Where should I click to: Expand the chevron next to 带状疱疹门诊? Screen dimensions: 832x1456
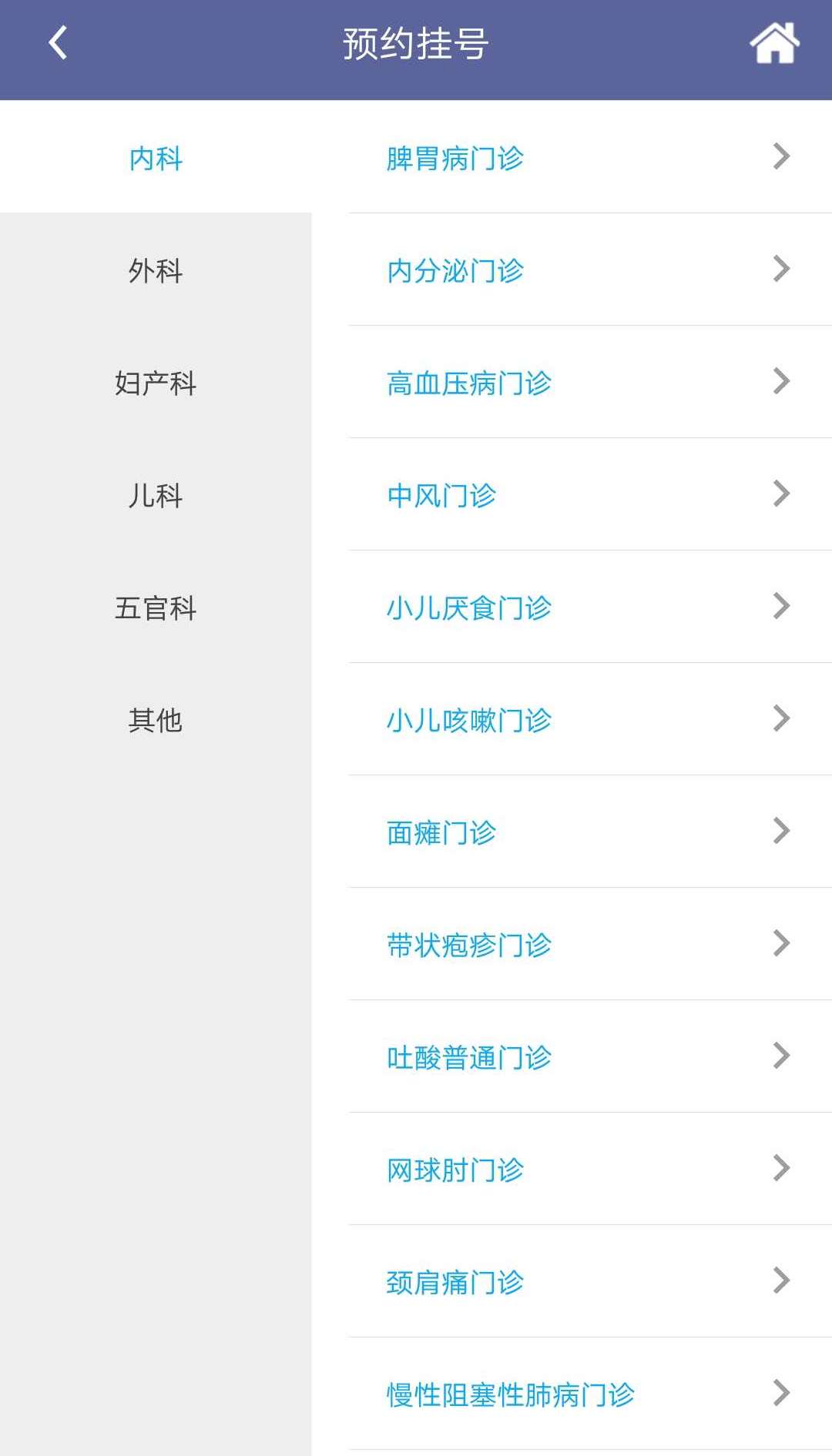pyautogui.click(x=781, y=942)
